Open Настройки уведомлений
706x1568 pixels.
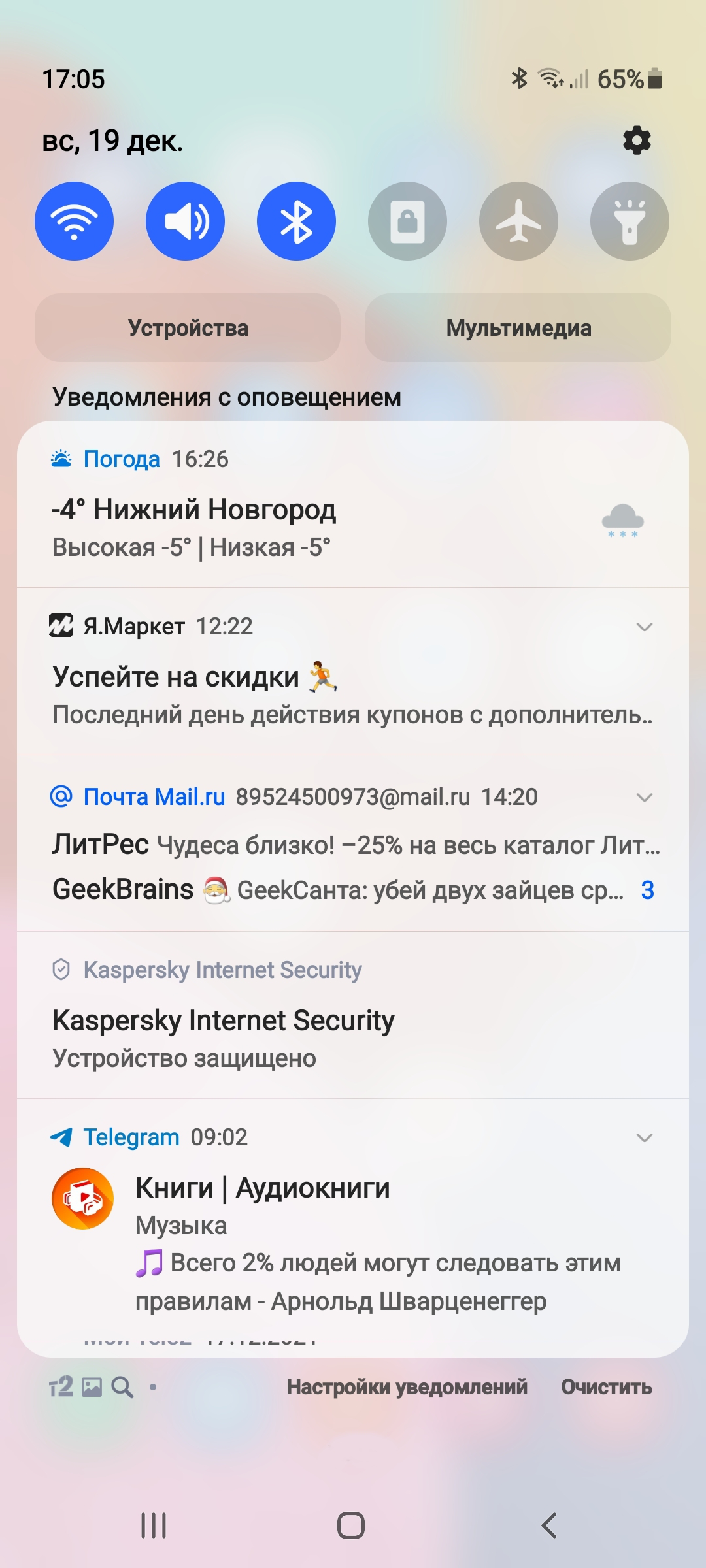407,1386
